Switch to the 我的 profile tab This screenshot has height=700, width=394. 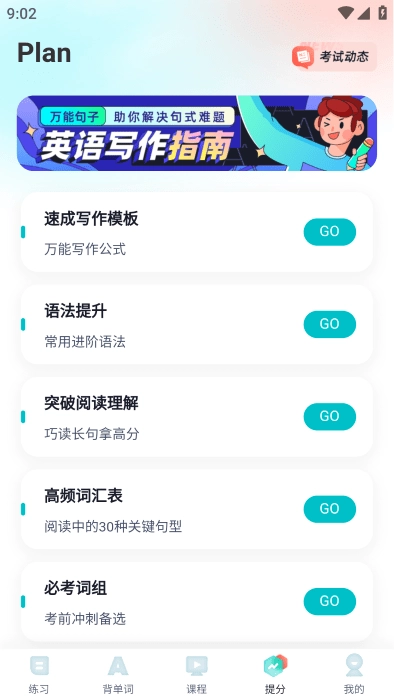(354, 675)
